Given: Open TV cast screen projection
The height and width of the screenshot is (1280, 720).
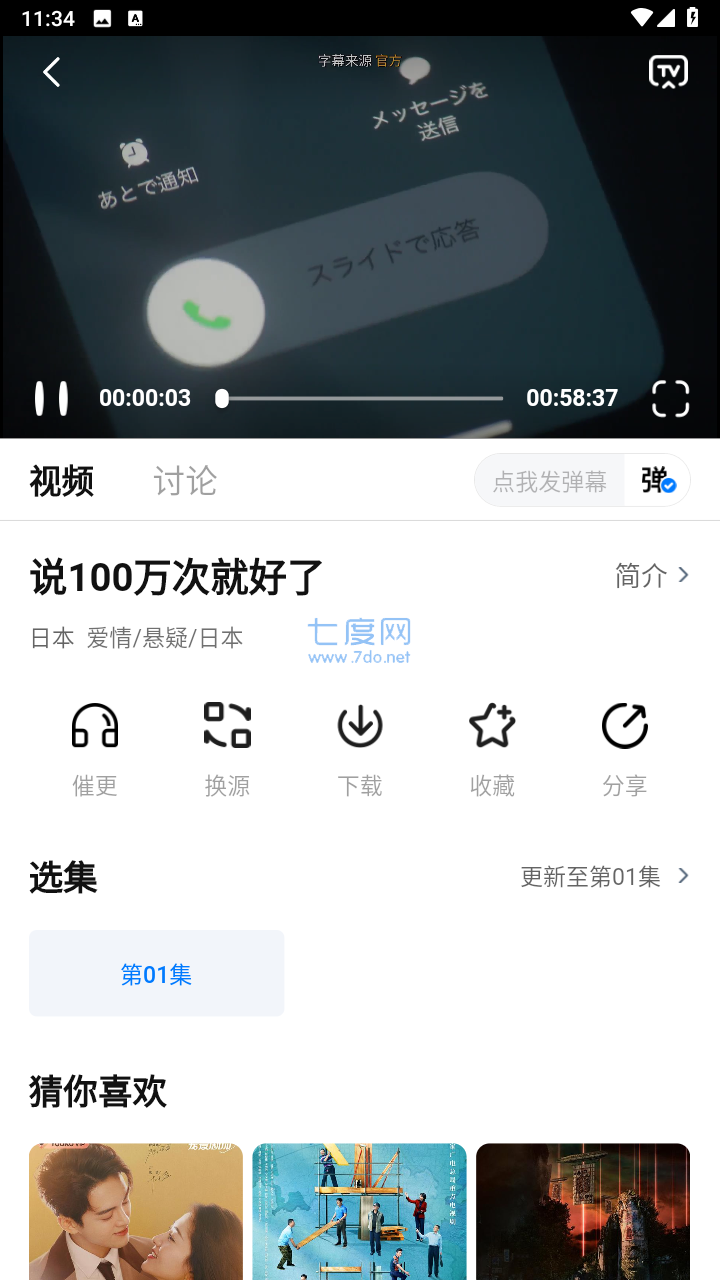Looking at the screenshot, I should (x=668, y=71).
